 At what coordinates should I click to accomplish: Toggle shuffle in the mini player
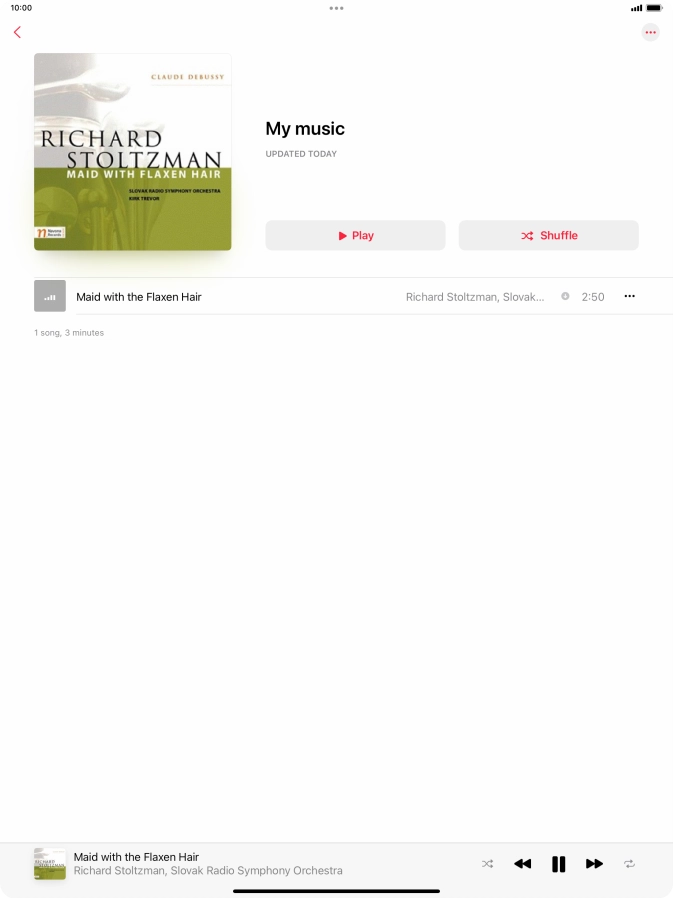pos(487,864)
